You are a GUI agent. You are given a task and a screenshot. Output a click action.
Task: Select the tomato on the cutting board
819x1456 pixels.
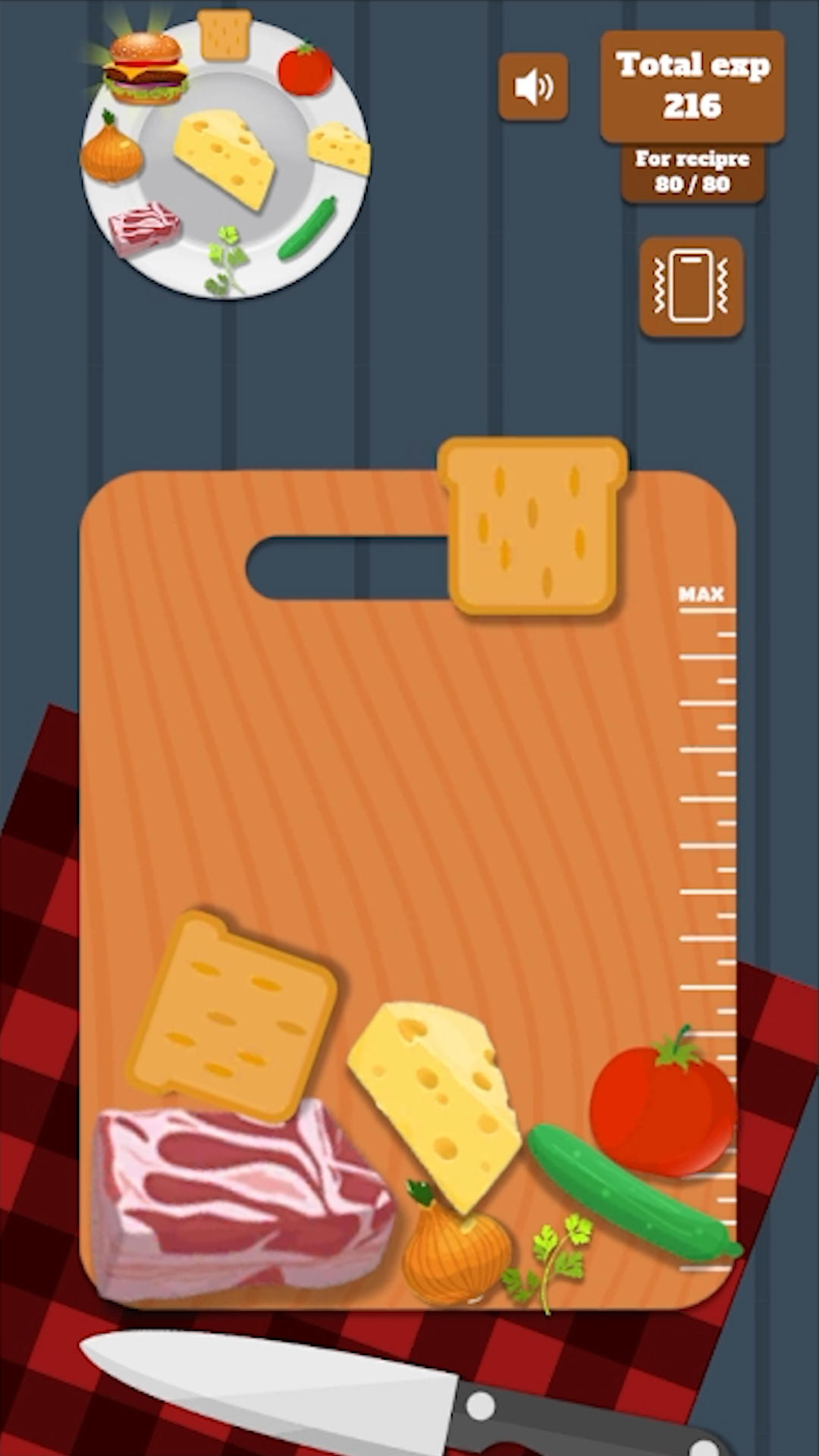pyautogui.click(x=665, y=1105)
